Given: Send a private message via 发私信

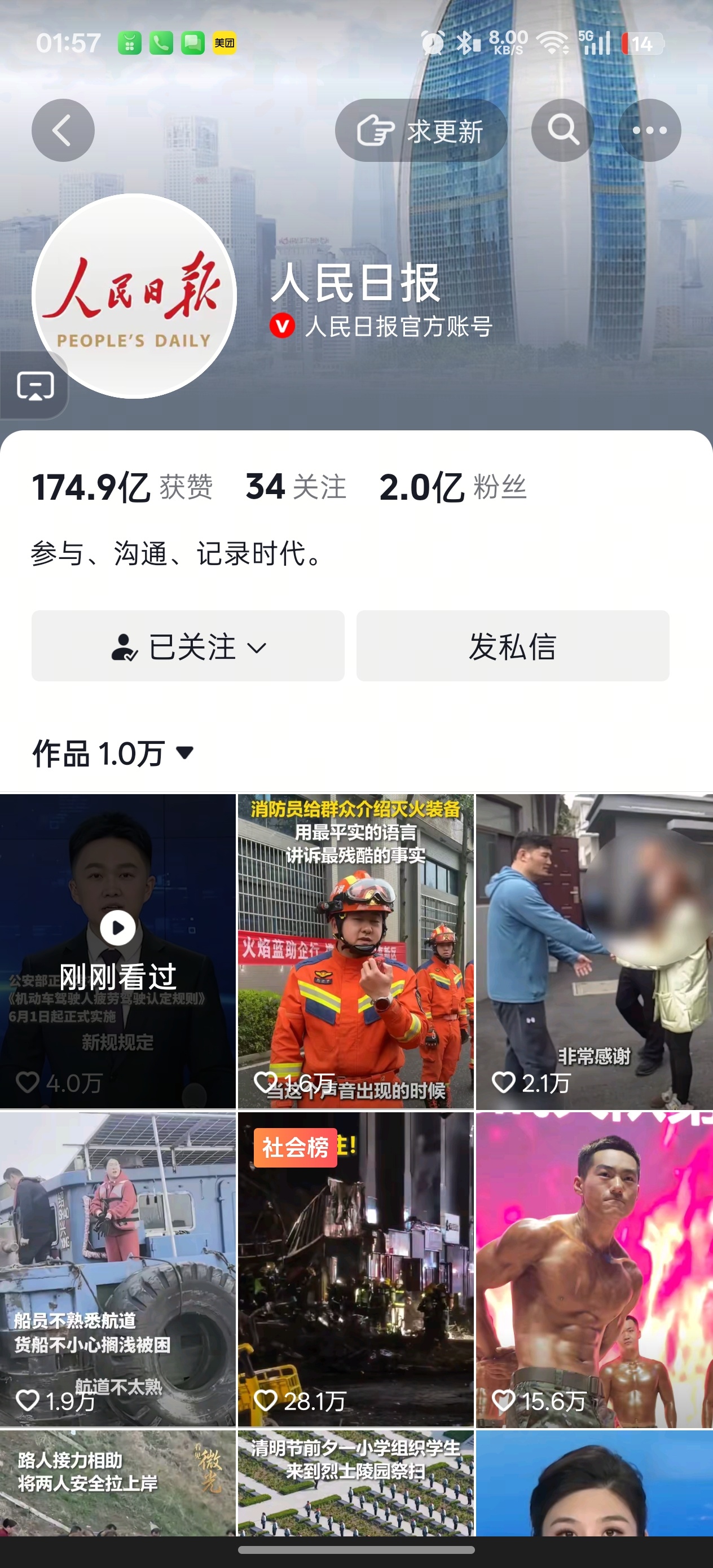Looking at the screenshot, I should 513,646.
